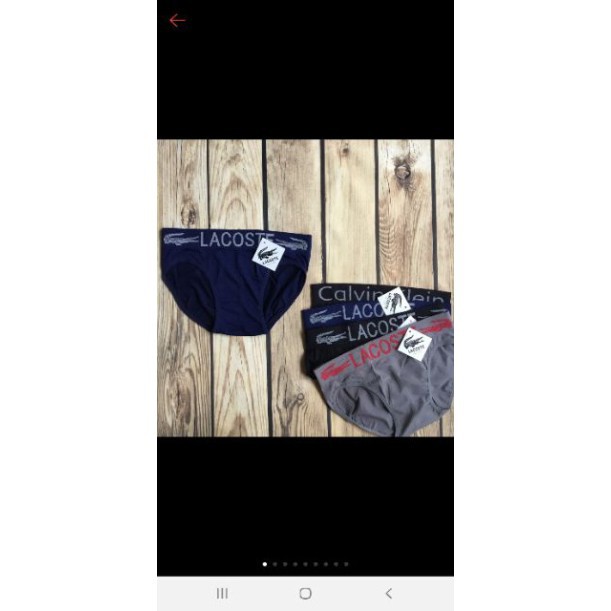Screen dimensions: 611x611
Task: Tap the image page indicator dots
Action: pos(305,564)
